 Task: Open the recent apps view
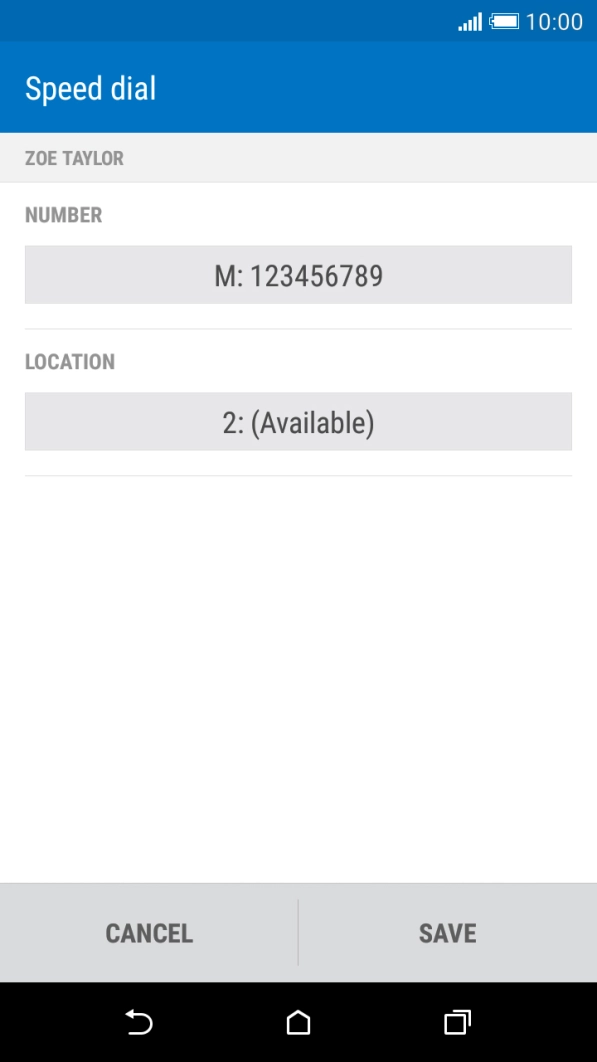(457, 1022)
